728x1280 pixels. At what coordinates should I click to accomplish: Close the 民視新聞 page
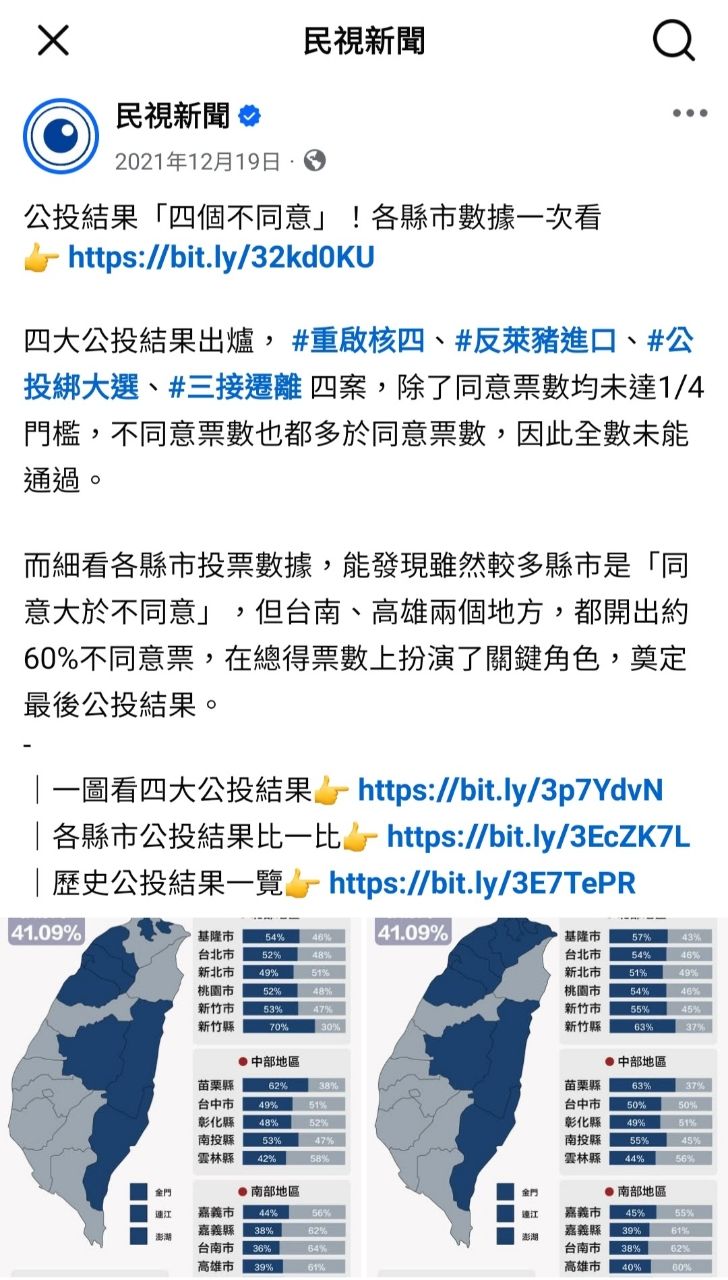coord(53,41)
